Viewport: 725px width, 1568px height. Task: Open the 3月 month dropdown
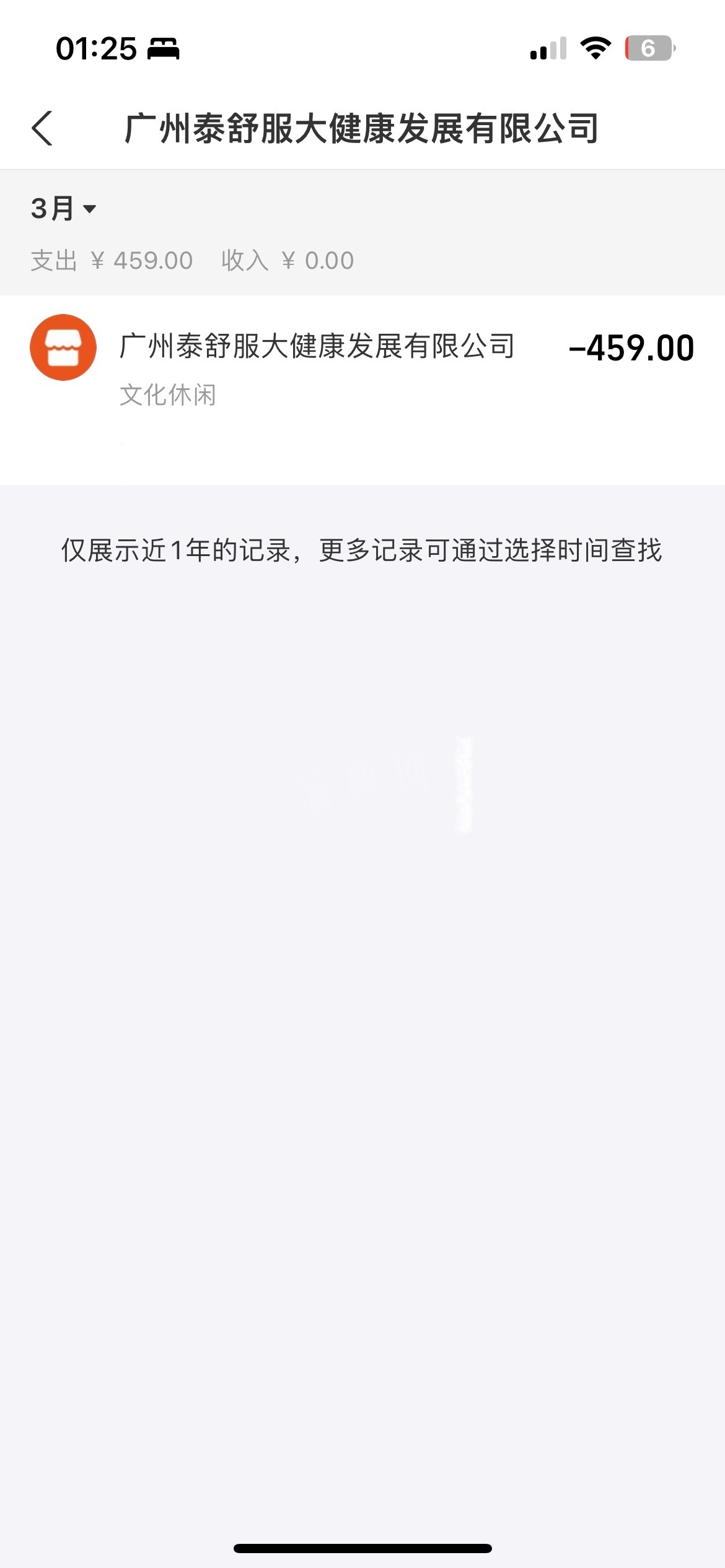click(x=63, y=209)
